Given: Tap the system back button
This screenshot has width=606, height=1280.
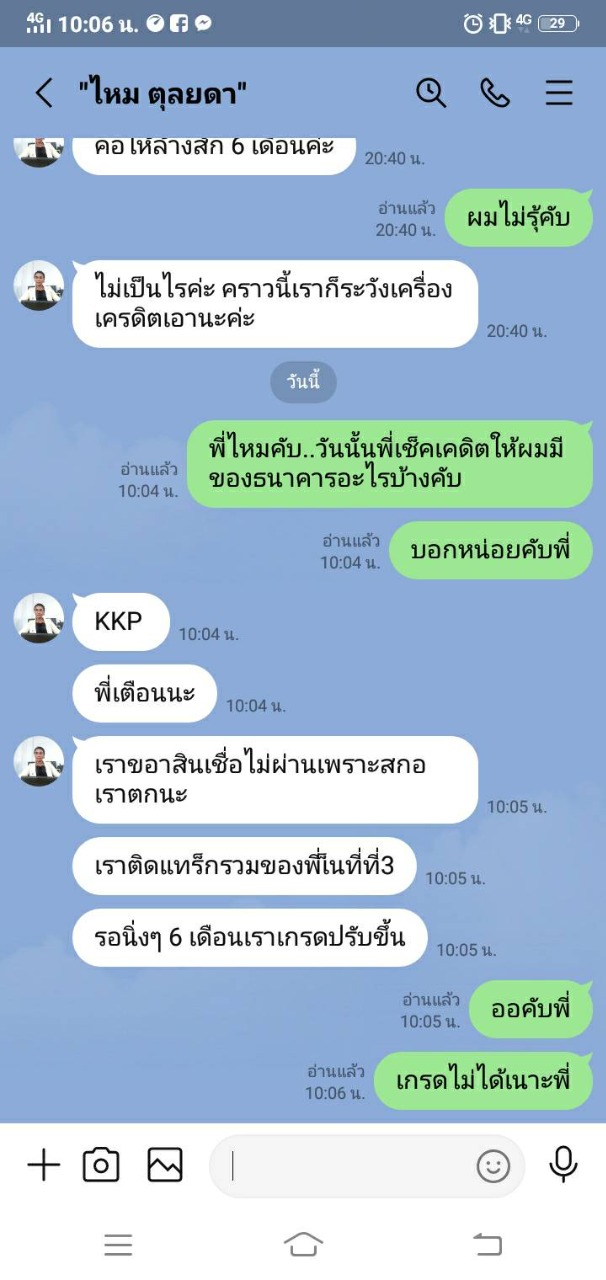Looking at the screenshot, I should click(x=487, y=1244).
